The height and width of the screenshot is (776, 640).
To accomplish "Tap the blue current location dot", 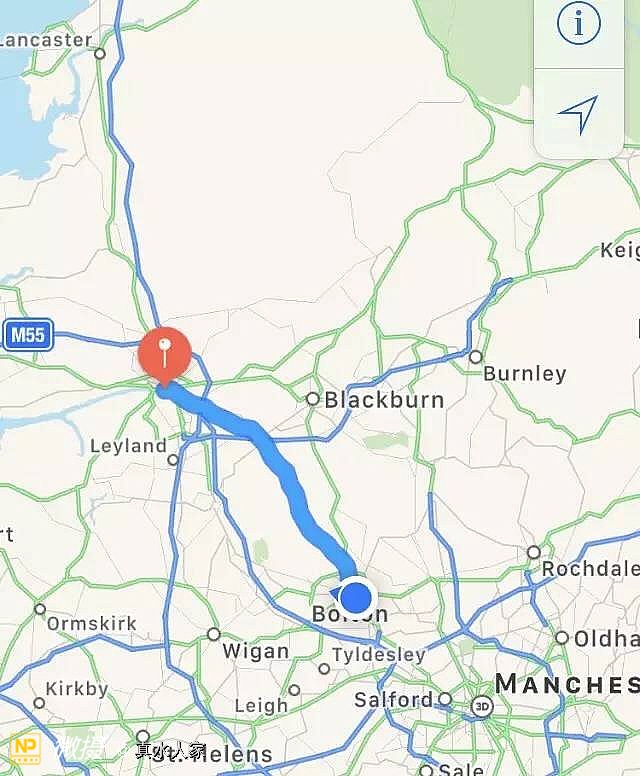I will pyautogui.click(x=355, y=598).
